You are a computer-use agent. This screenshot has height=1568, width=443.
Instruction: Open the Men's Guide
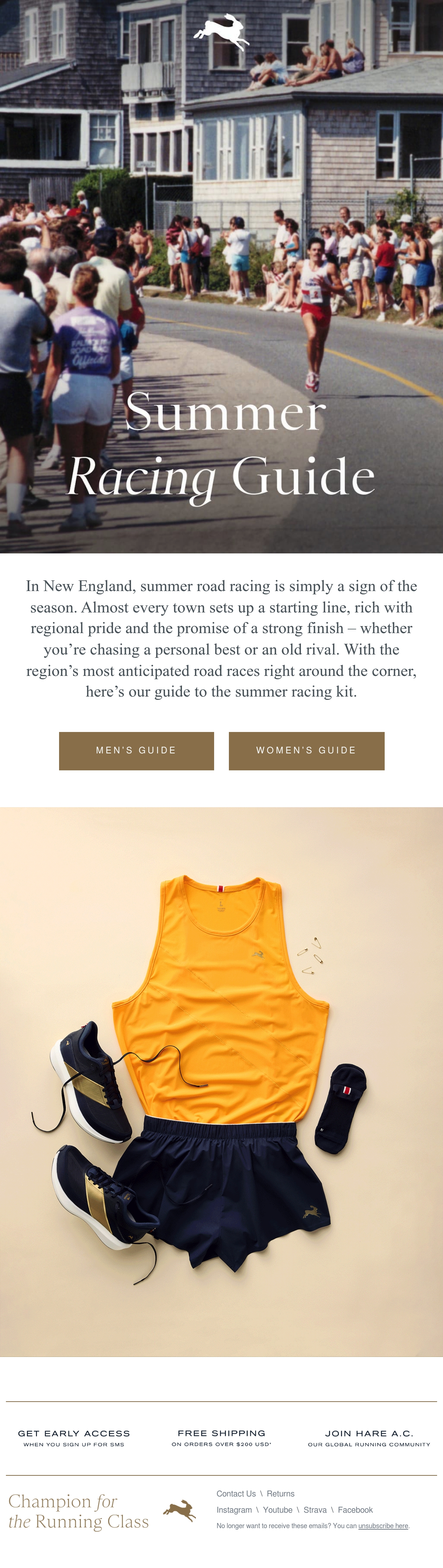[x=137, y=750]
